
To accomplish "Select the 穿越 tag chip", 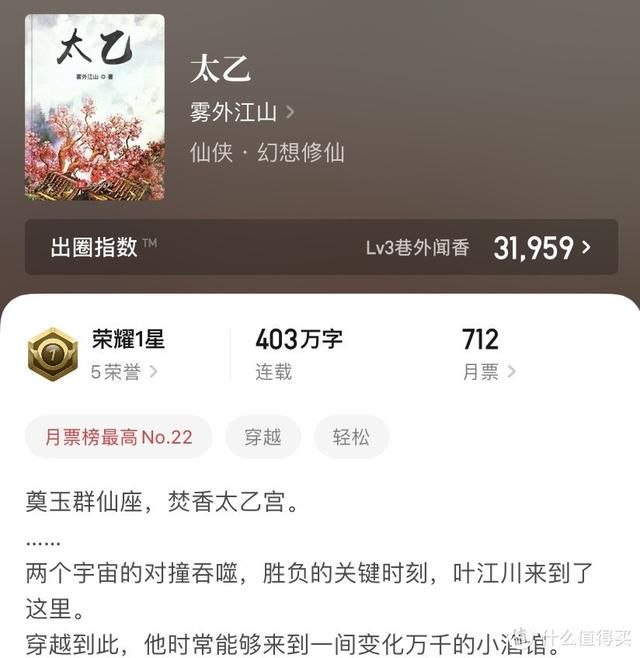I will pyautogui.click(x=262, y=437).
